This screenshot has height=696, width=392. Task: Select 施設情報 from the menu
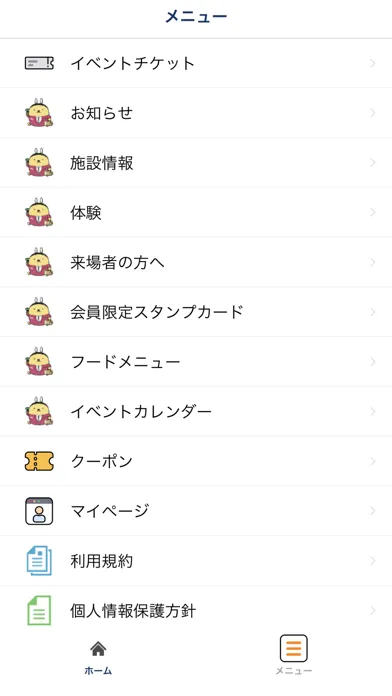coord(196,162)
